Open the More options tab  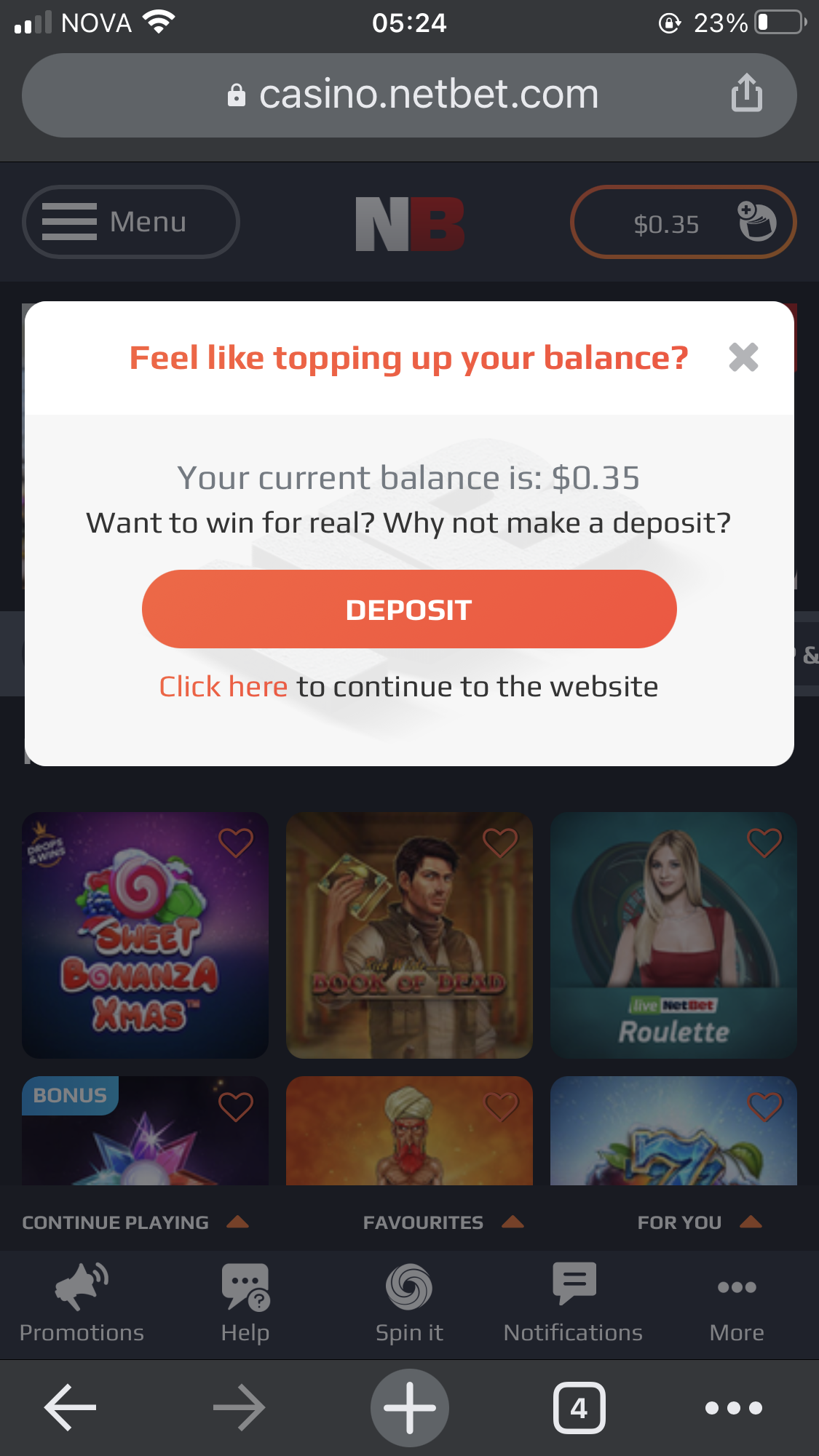(x=737, y=1302)
